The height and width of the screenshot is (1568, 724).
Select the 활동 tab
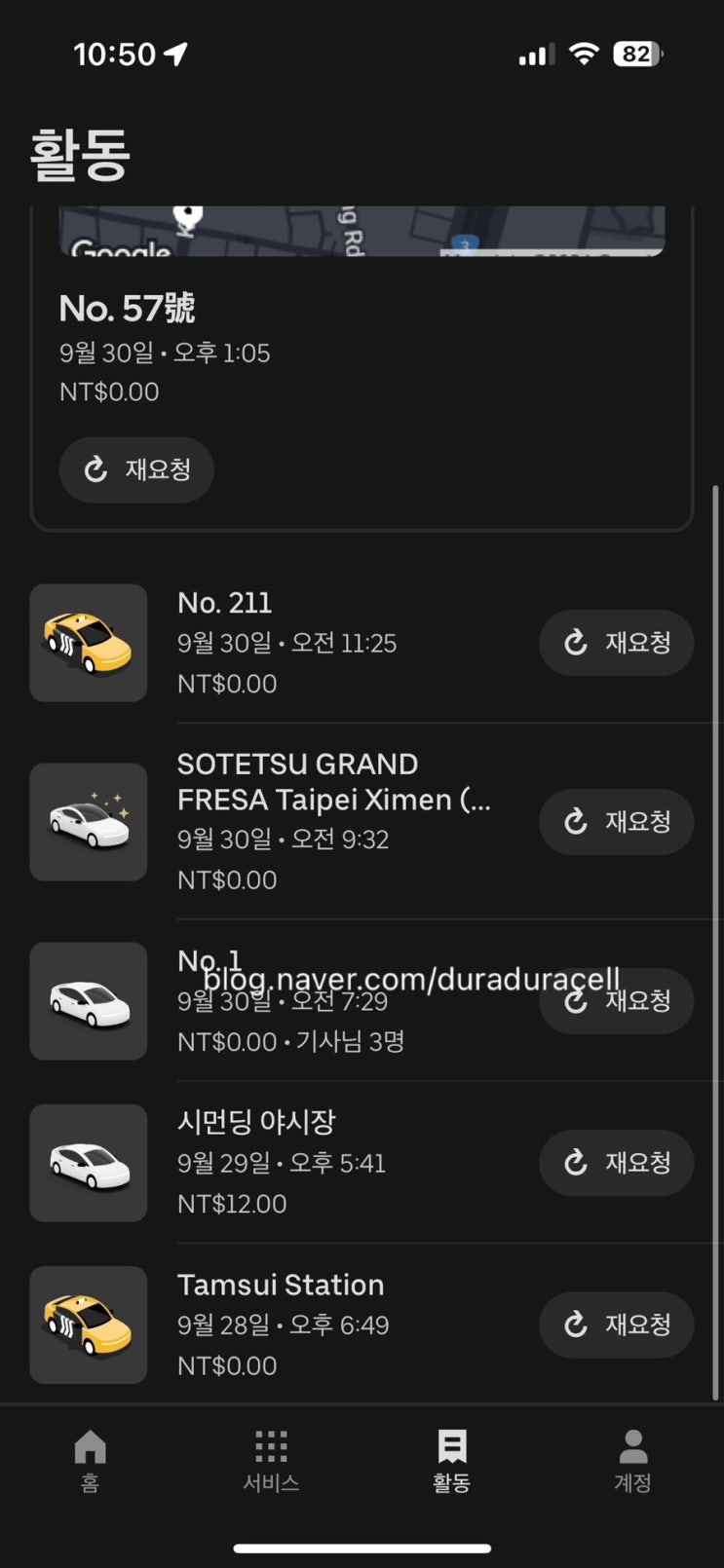pyautogui.click(x=451, y=1460)
